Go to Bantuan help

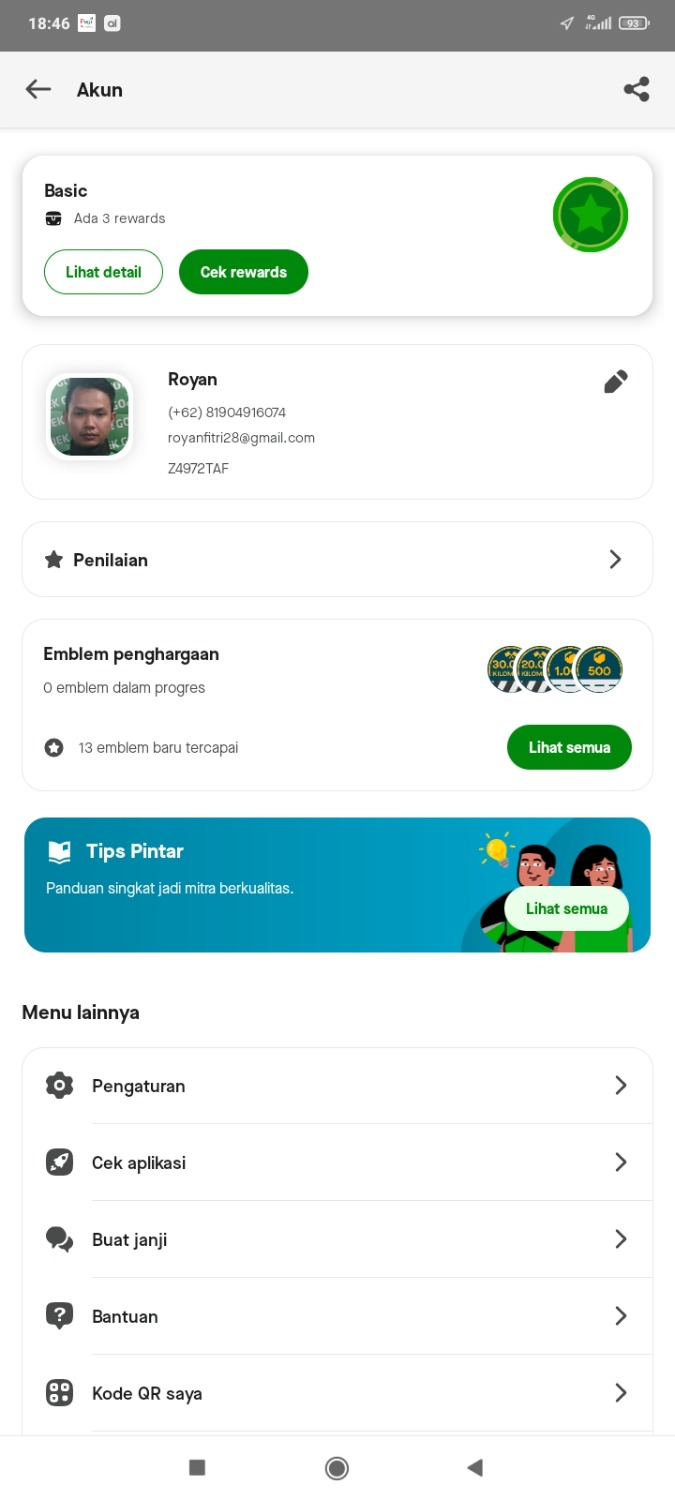(x=337, y=1317)
